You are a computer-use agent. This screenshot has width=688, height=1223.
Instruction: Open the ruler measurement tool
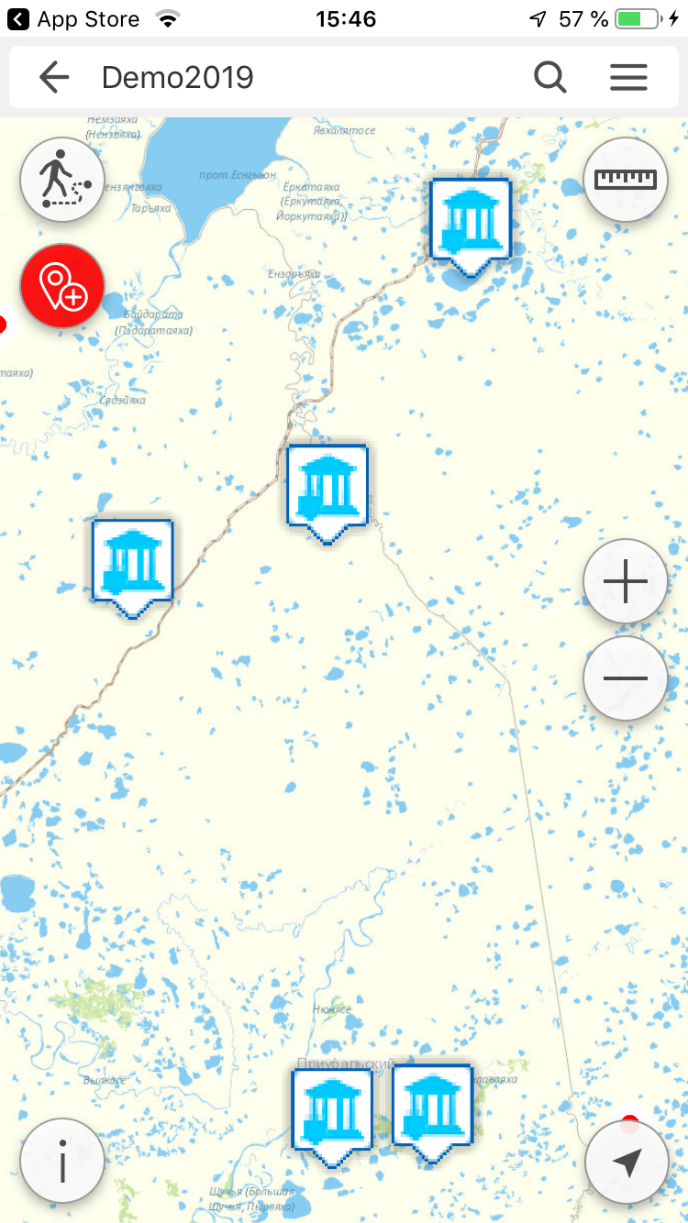[x=625, y=179]
